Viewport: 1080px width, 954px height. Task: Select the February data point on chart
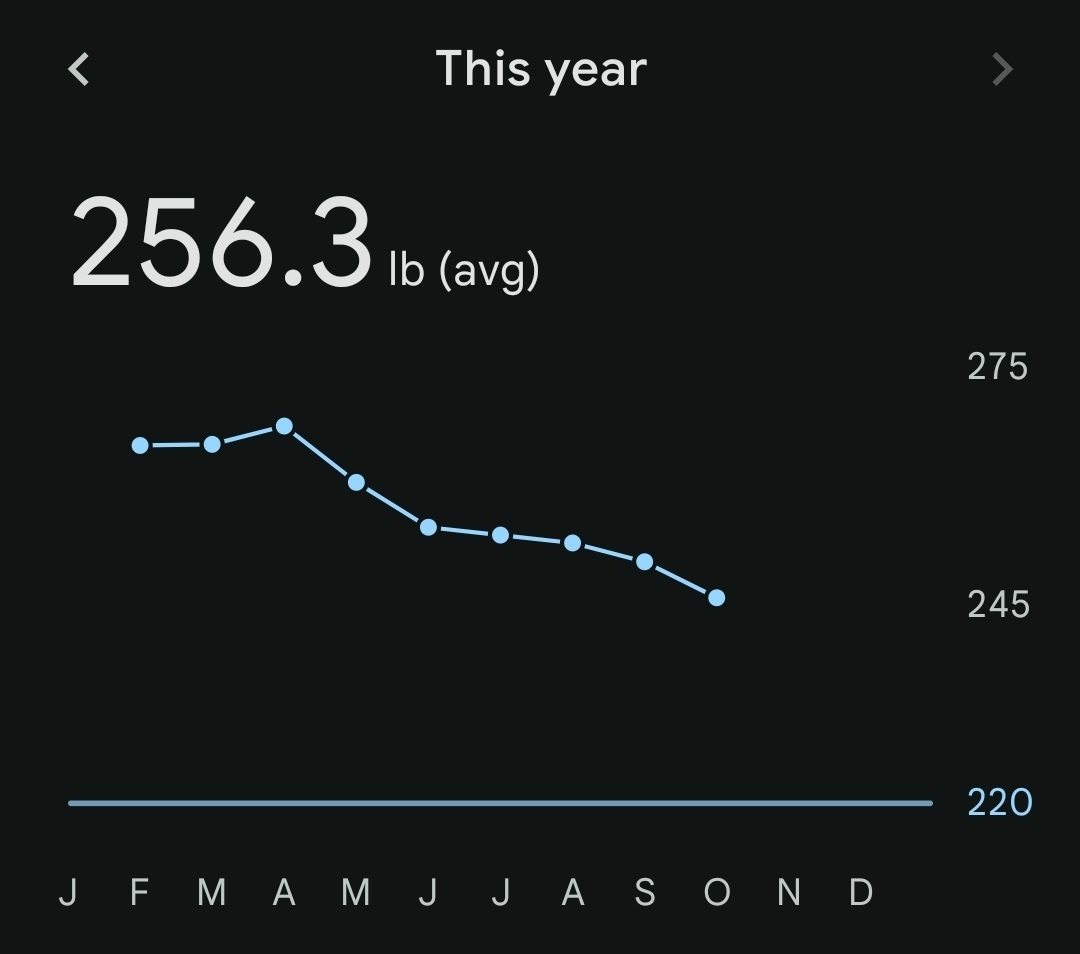[140, 445]
